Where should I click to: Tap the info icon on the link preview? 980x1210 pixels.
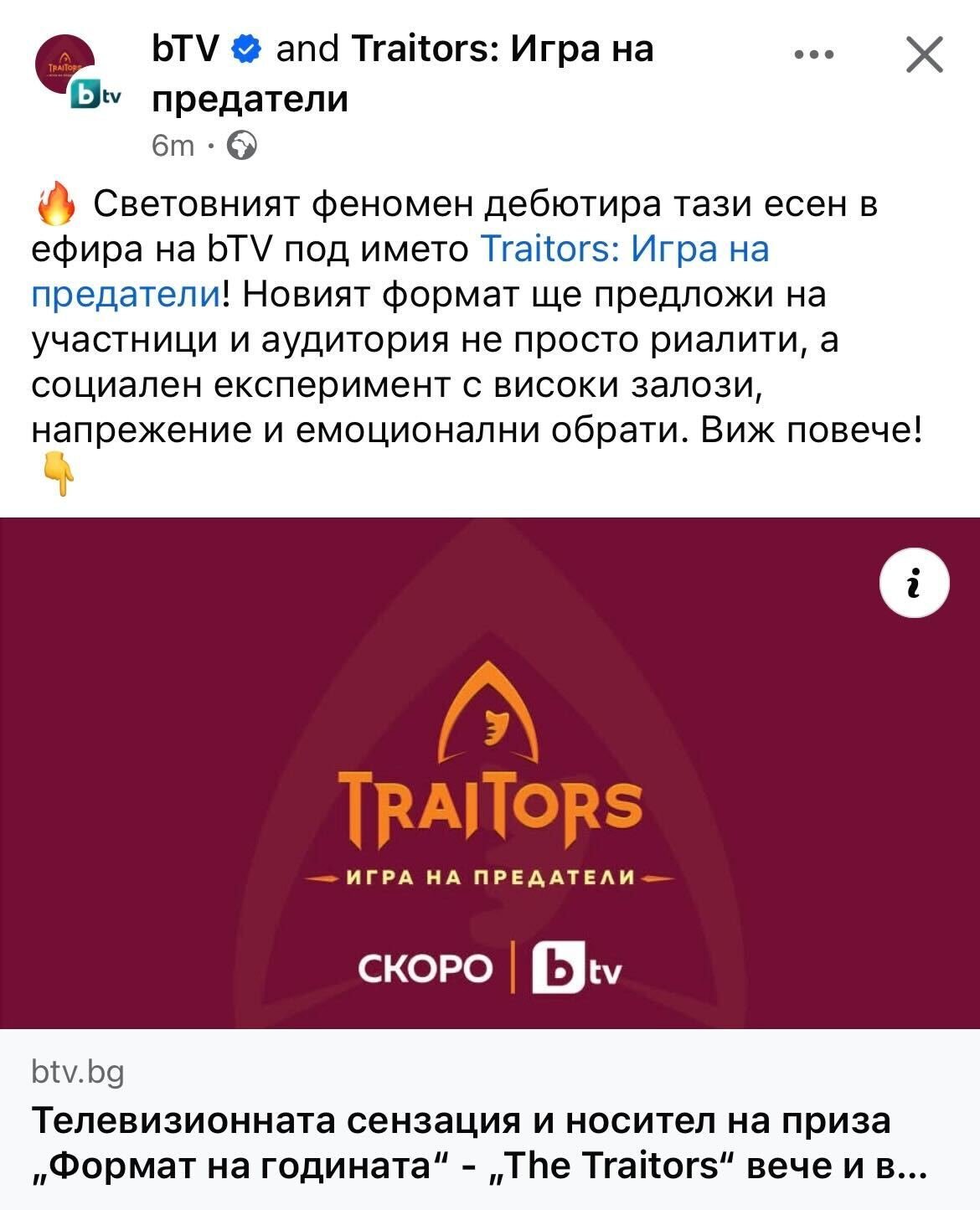[x=914, y=583]
